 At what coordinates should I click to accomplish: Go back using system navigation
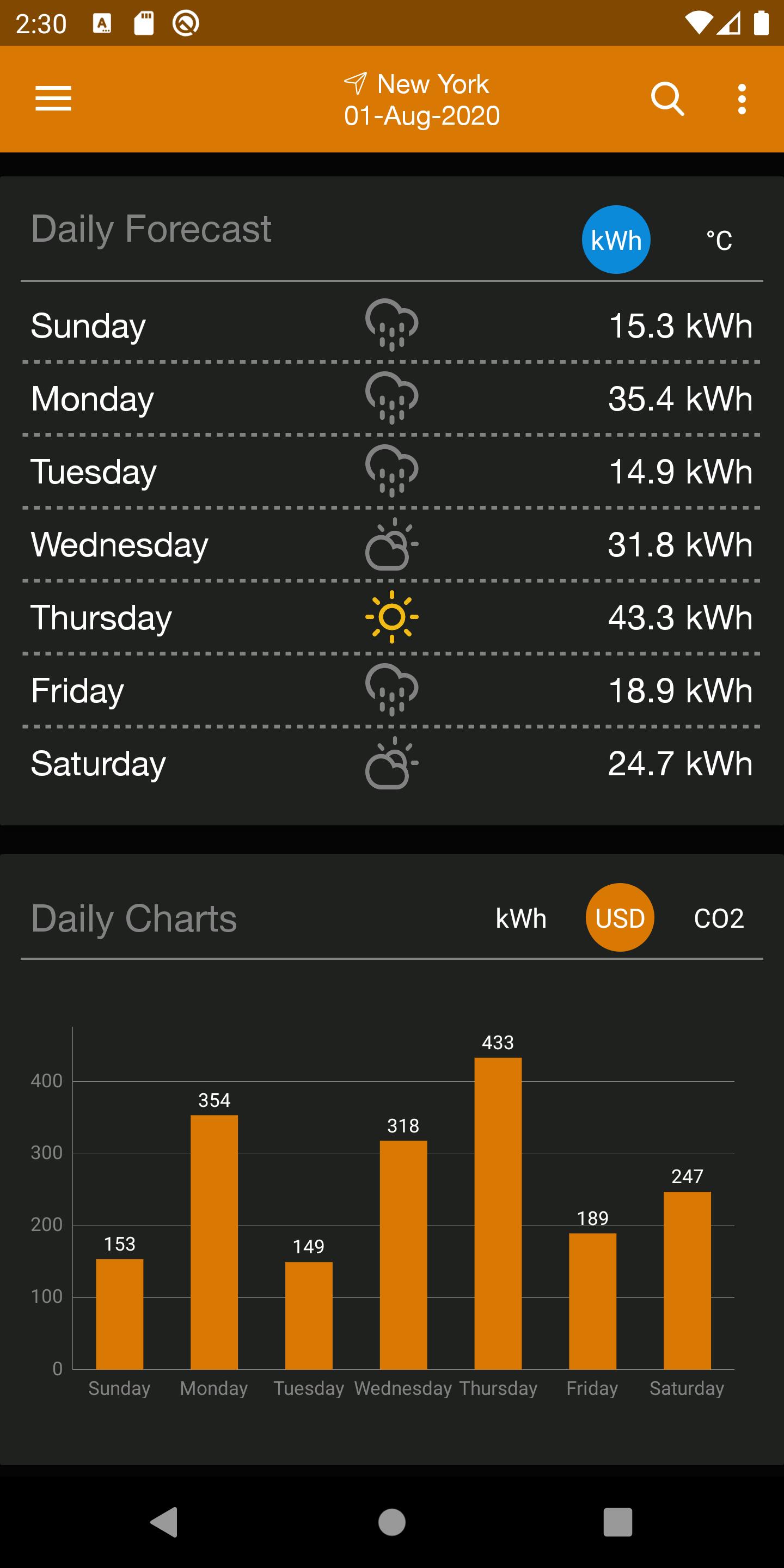click(x=164, y=1522)
